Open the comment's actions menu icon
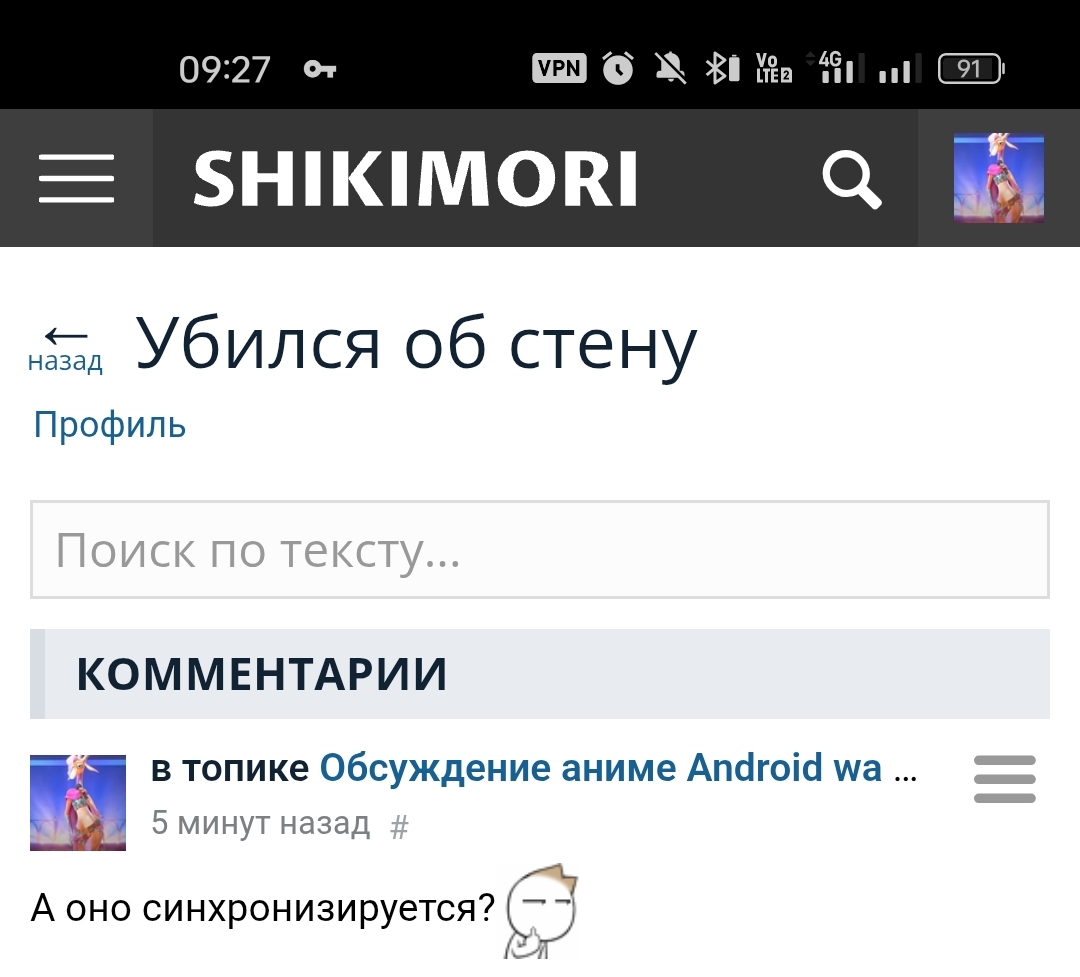This screenshot has height=977, width=1080. coord(1004,779)
